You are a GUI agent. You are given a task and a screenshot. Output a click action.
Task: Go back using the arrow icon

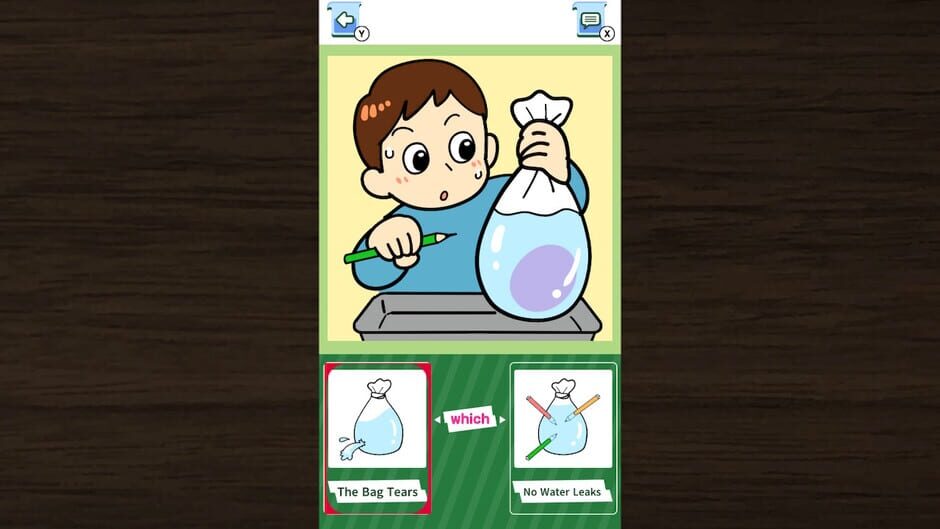pyautogui.click(x=345, y=20)
